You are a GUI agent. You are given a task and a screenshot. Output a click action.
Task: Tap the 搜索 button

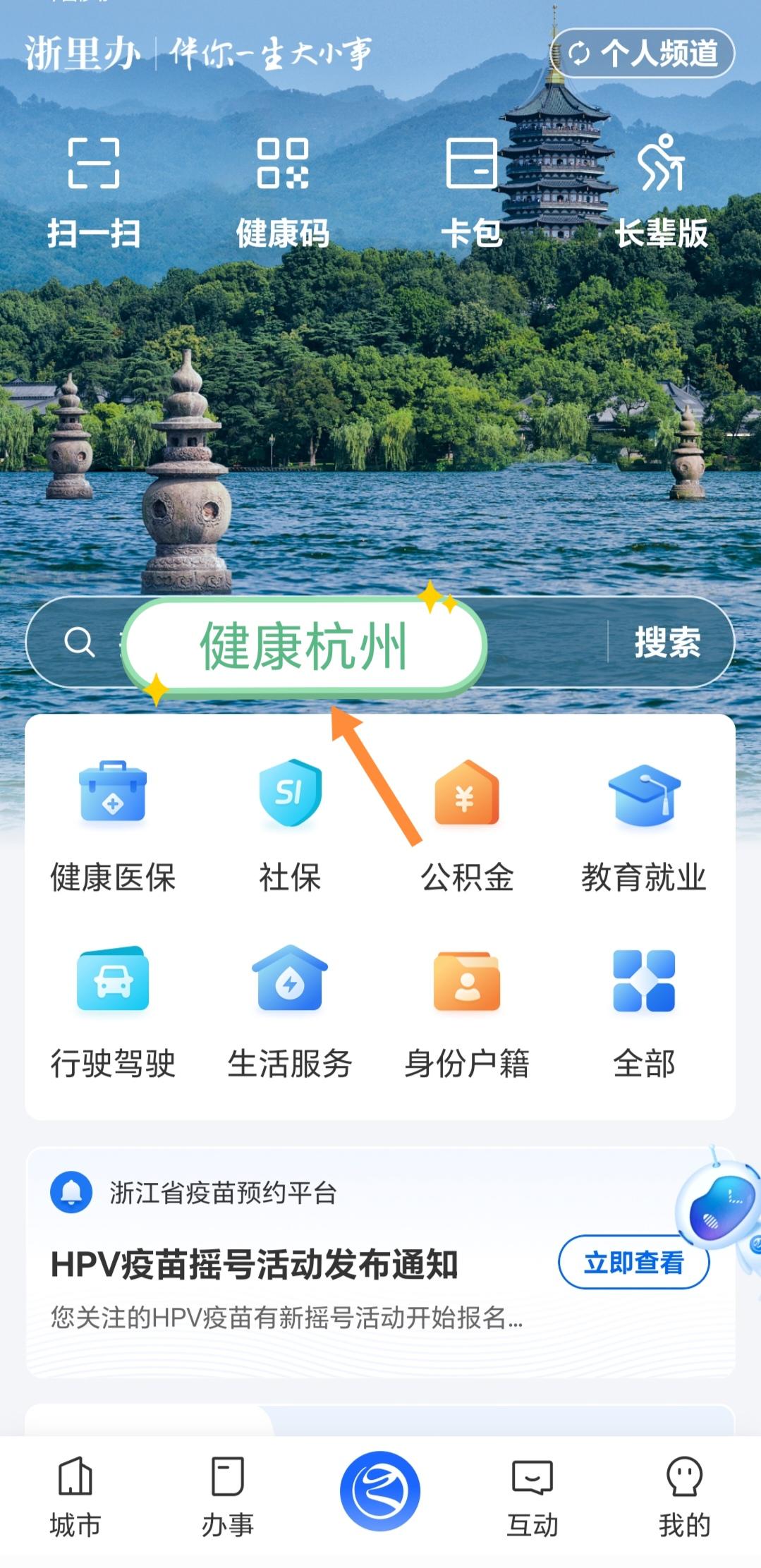point(667,643)
